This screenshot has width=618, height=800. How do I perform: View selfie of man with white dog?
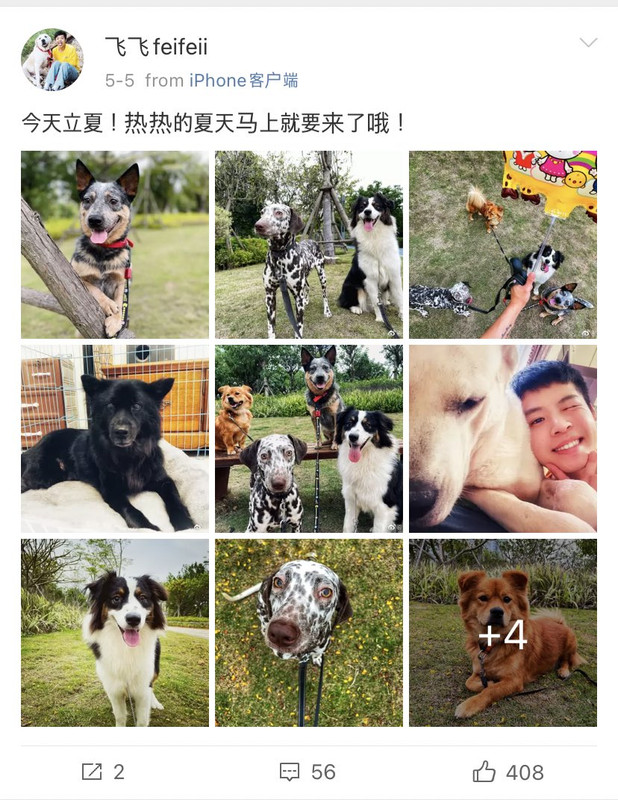tap(502, 438)
